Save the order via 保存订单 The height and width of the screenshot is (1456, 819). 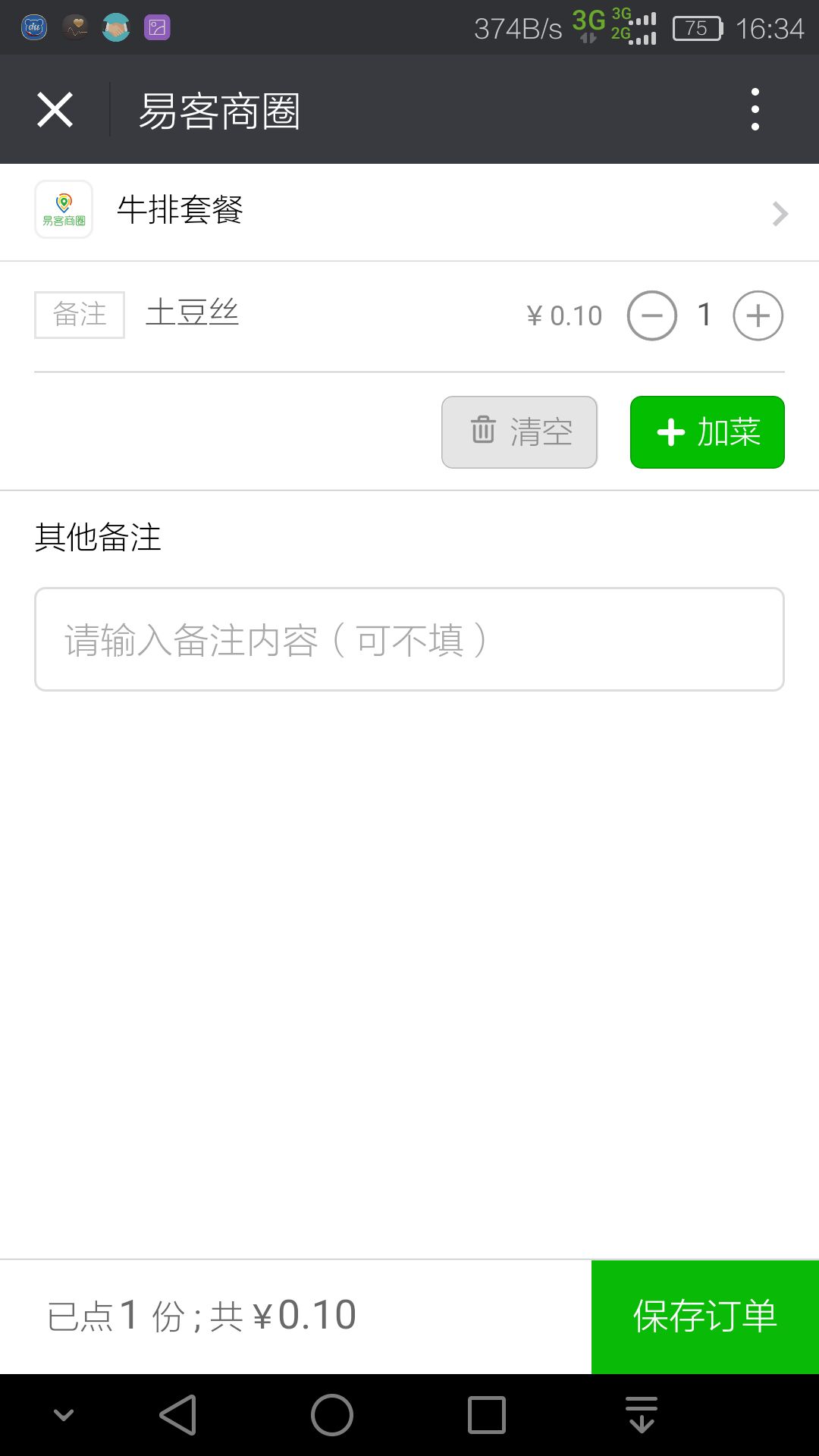click(x=705, y=1316)
